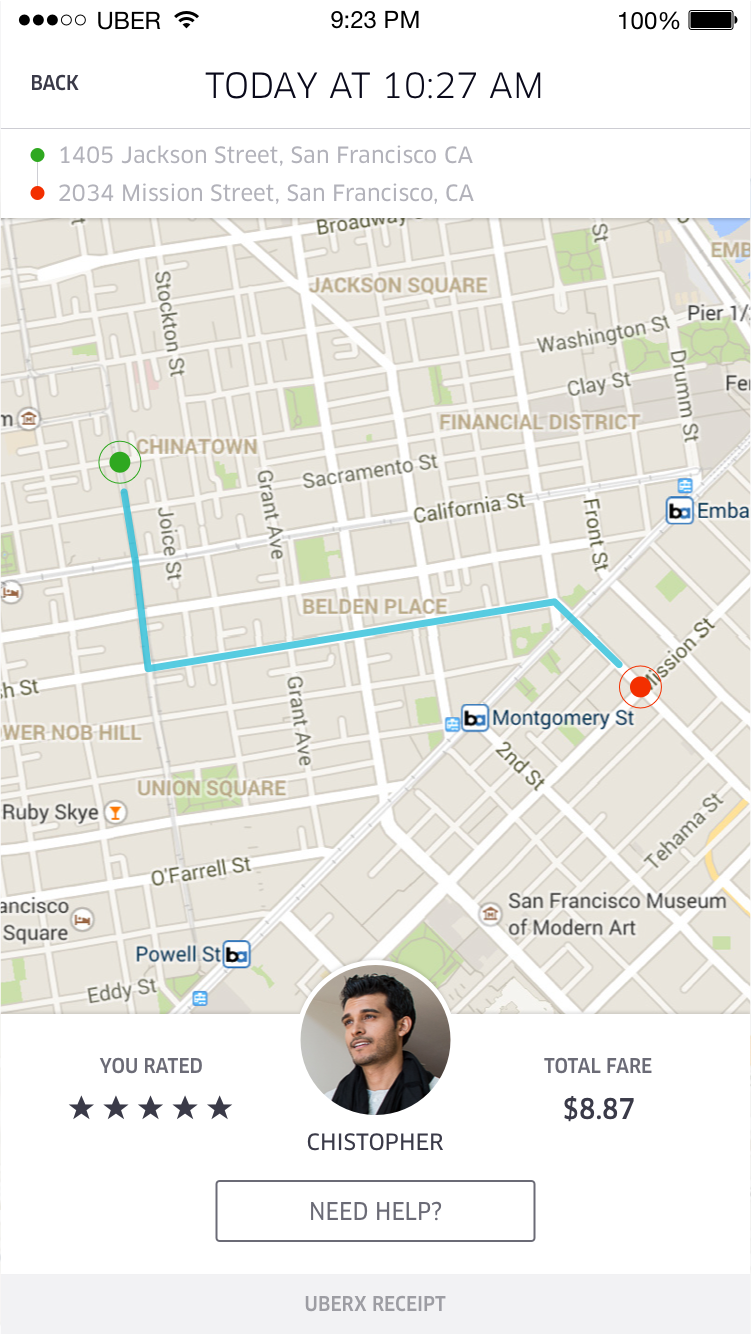
Task: Open the UberX Receipt
Action: [375, 1304]
